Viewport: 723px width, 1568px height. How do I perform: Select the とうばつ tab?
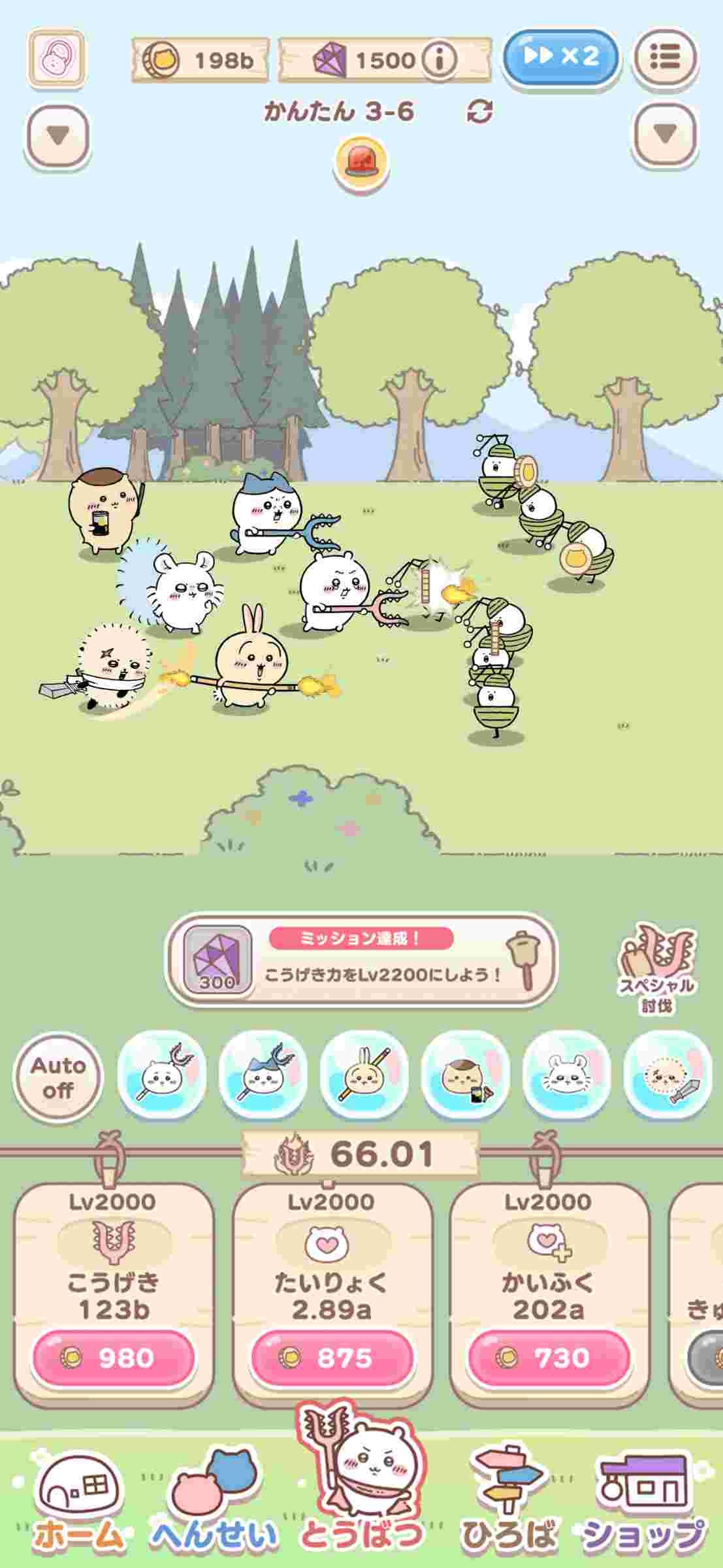(361, 1496)
